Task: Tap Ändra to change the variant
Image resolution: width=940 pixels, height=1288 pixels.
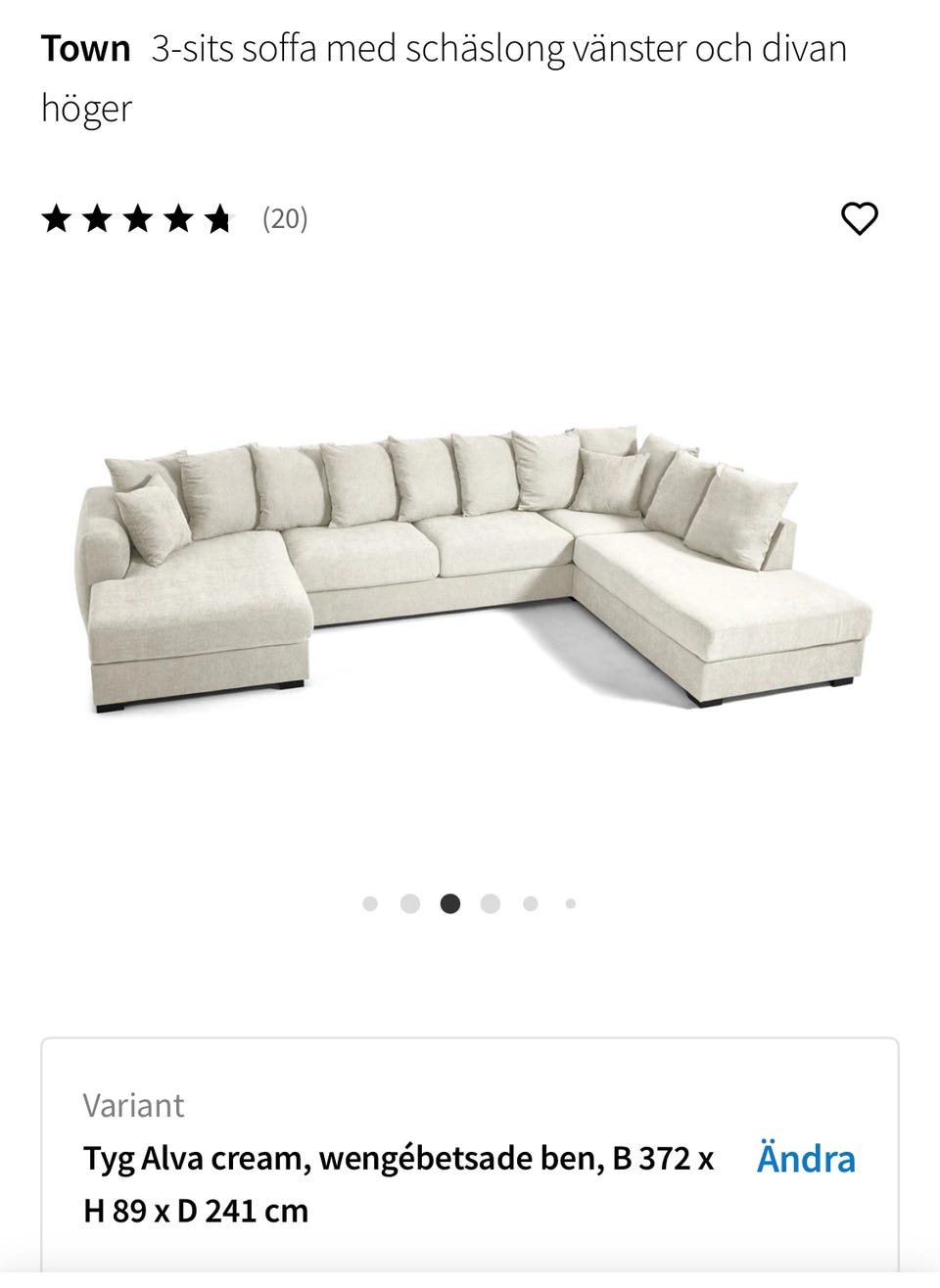Action: (806, 1159)
